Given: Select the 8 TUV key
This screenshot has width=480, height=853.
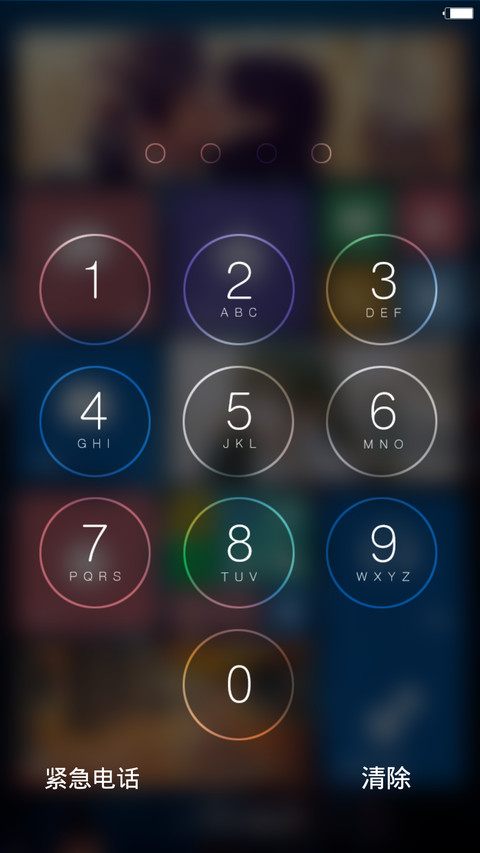Looking at the screenshot, I should [239, 553].
